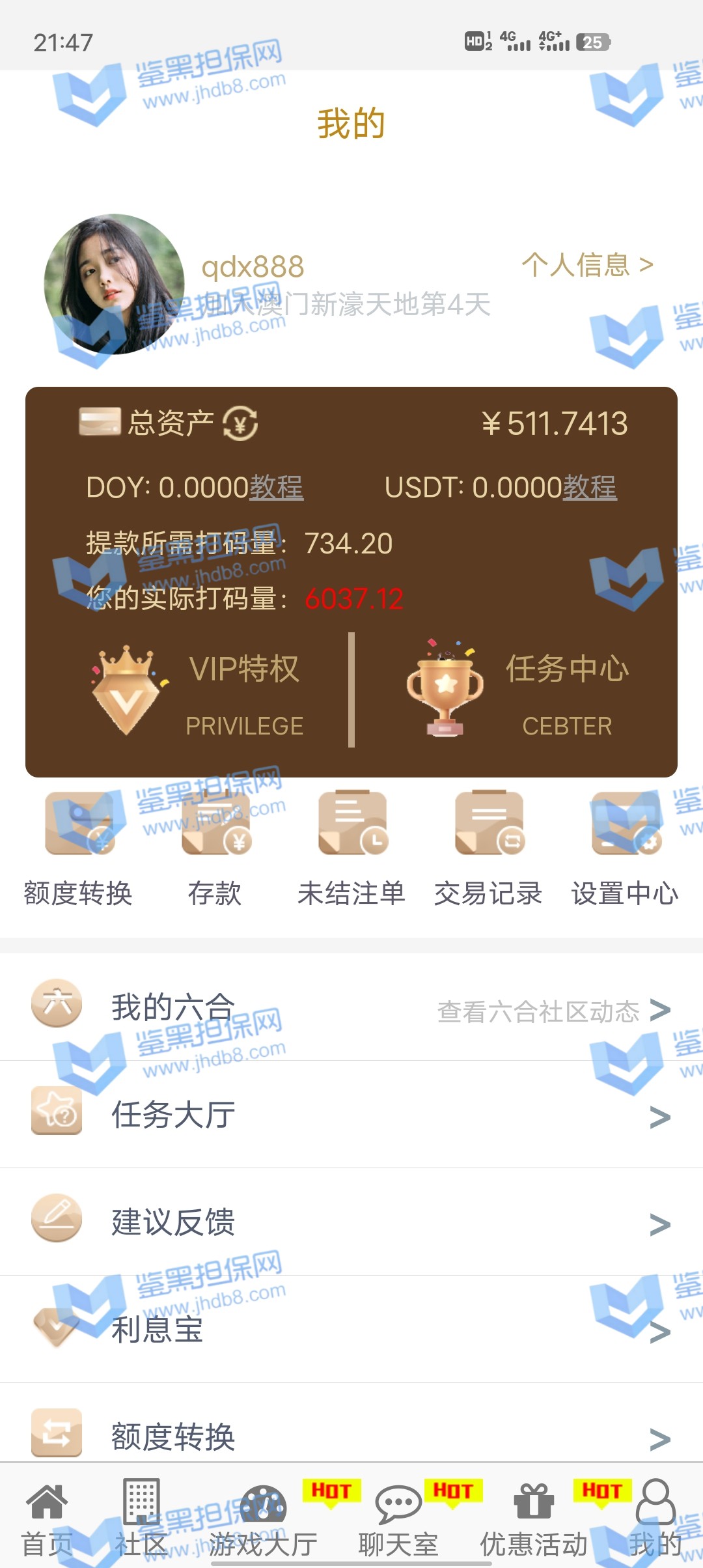703x1568 pixels.
Task: Refresh total assets with the yen icon
Action: coord(240,423)
